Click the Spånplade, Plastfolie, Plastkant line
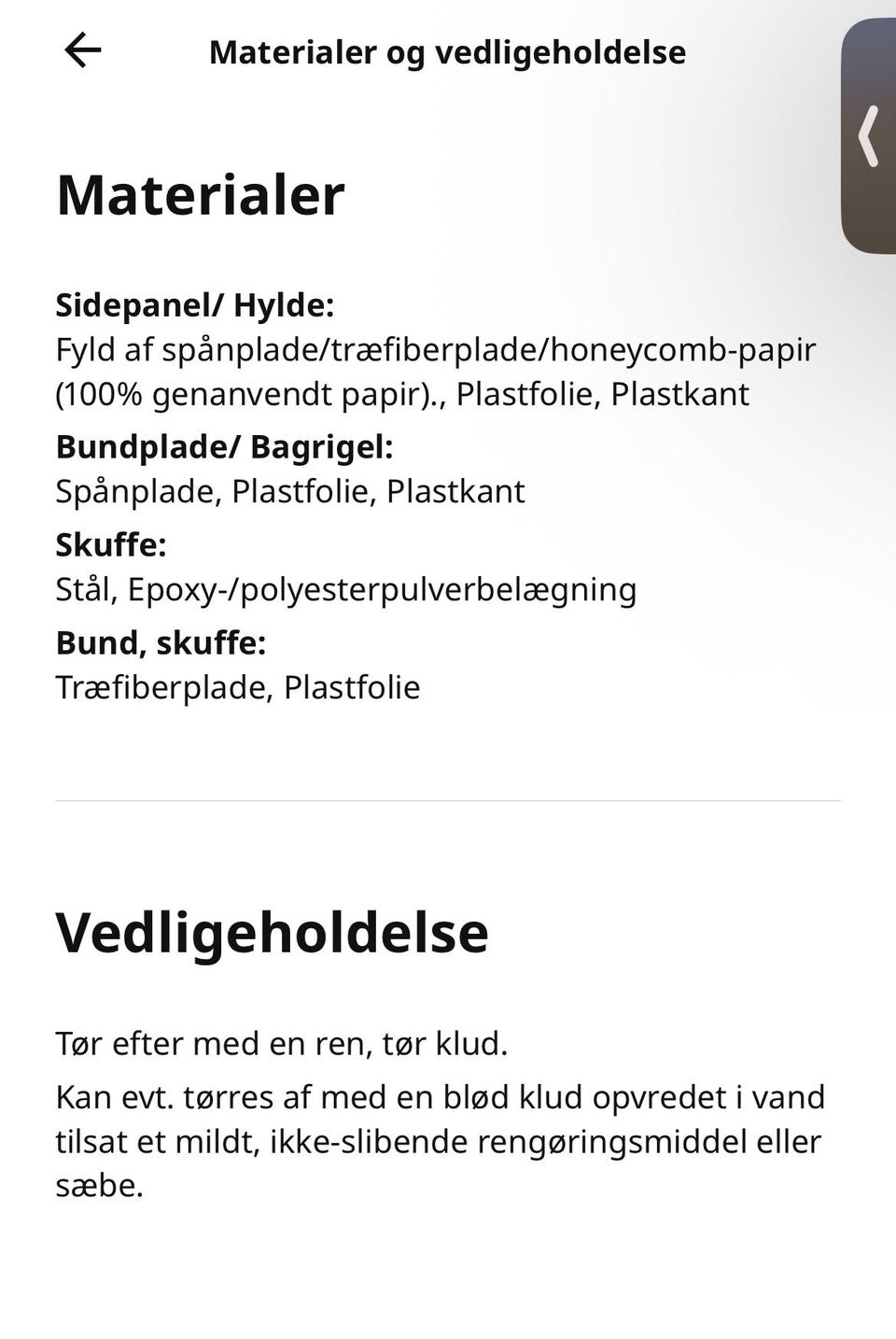The image size is (896, 1339). pyautogui.click(x=290, y=490)
